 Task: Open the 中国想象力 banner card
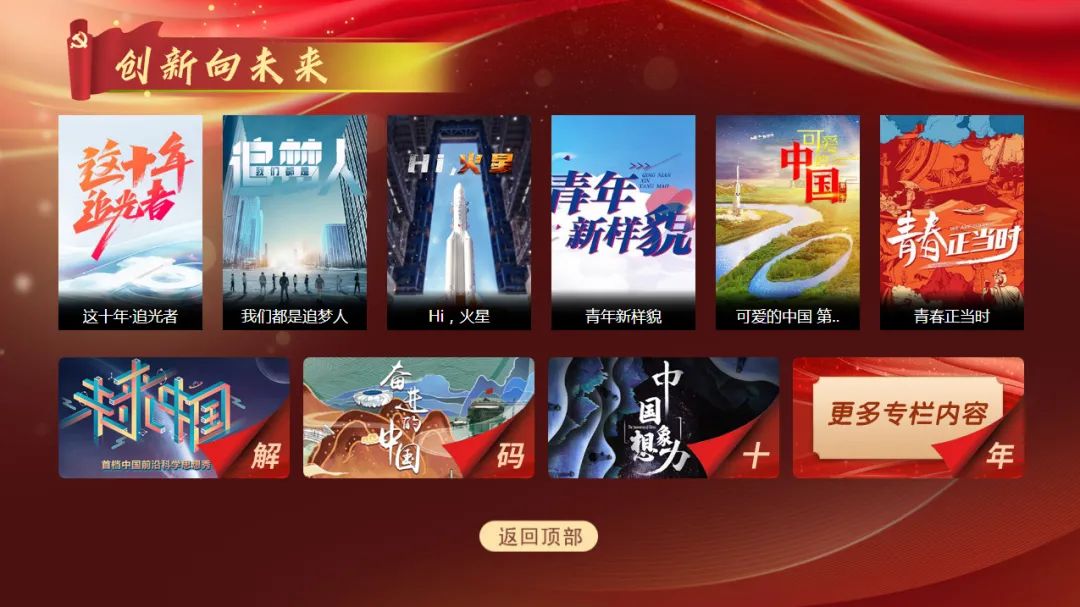663,417
